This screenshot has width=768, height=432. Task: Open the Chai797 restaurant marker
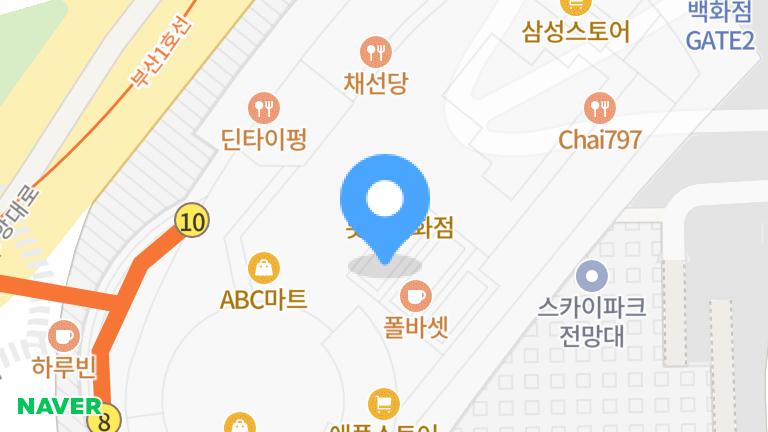coord(599,107)
